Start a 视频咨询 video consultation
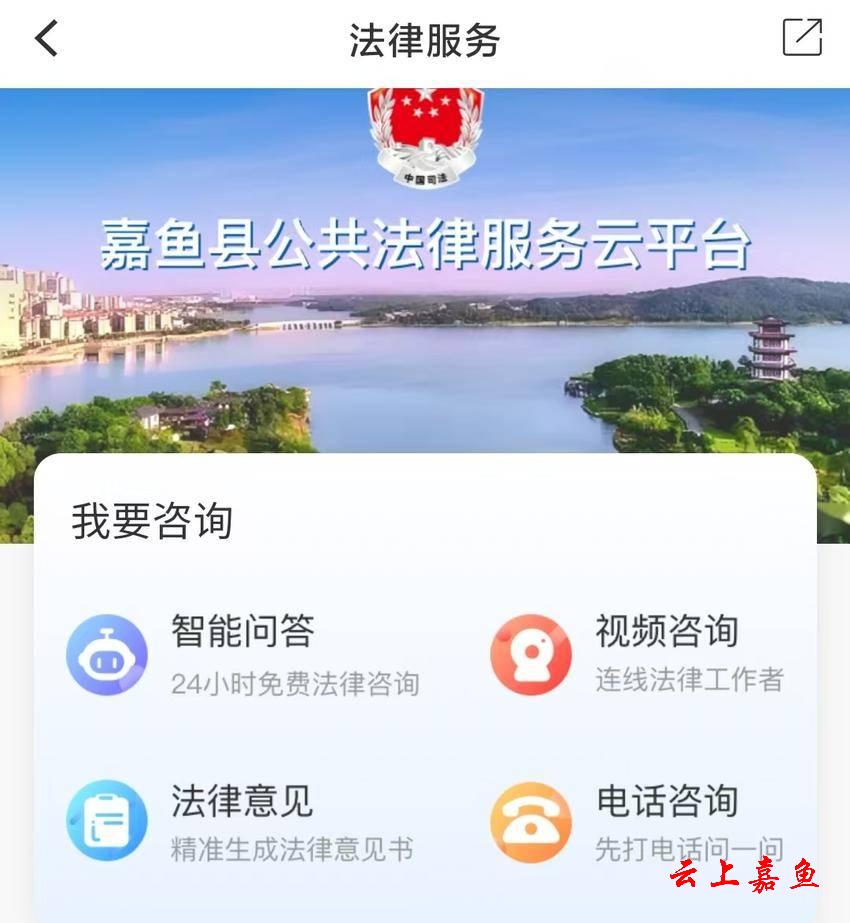 [637, 654]
